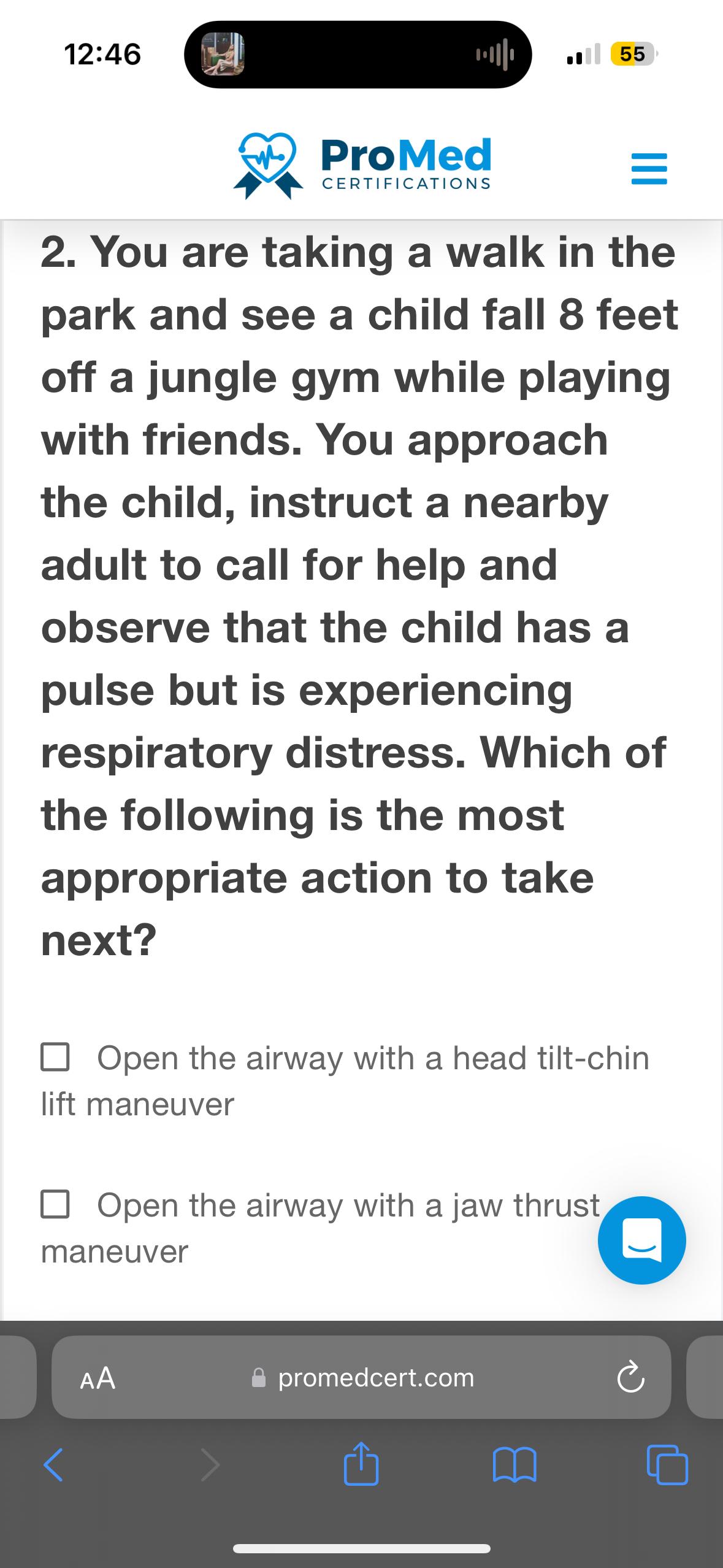Select the head tilt-chin lift maneuver answer

(x=55, y=1058)
